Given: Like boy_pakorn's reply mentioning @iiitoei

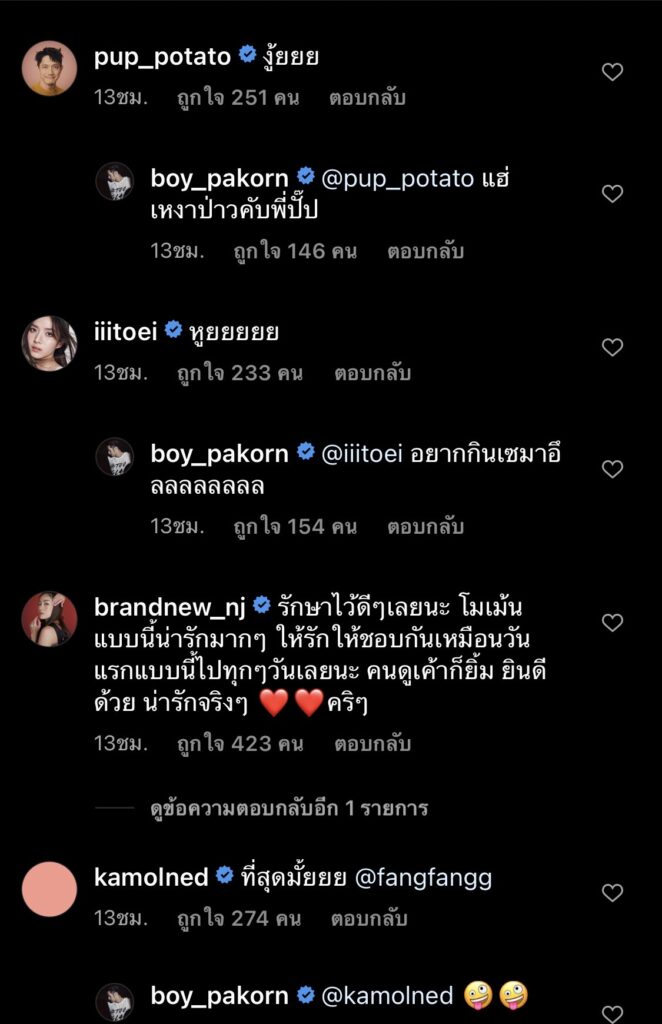Looking at the screenshot, I should coord(612,469).
